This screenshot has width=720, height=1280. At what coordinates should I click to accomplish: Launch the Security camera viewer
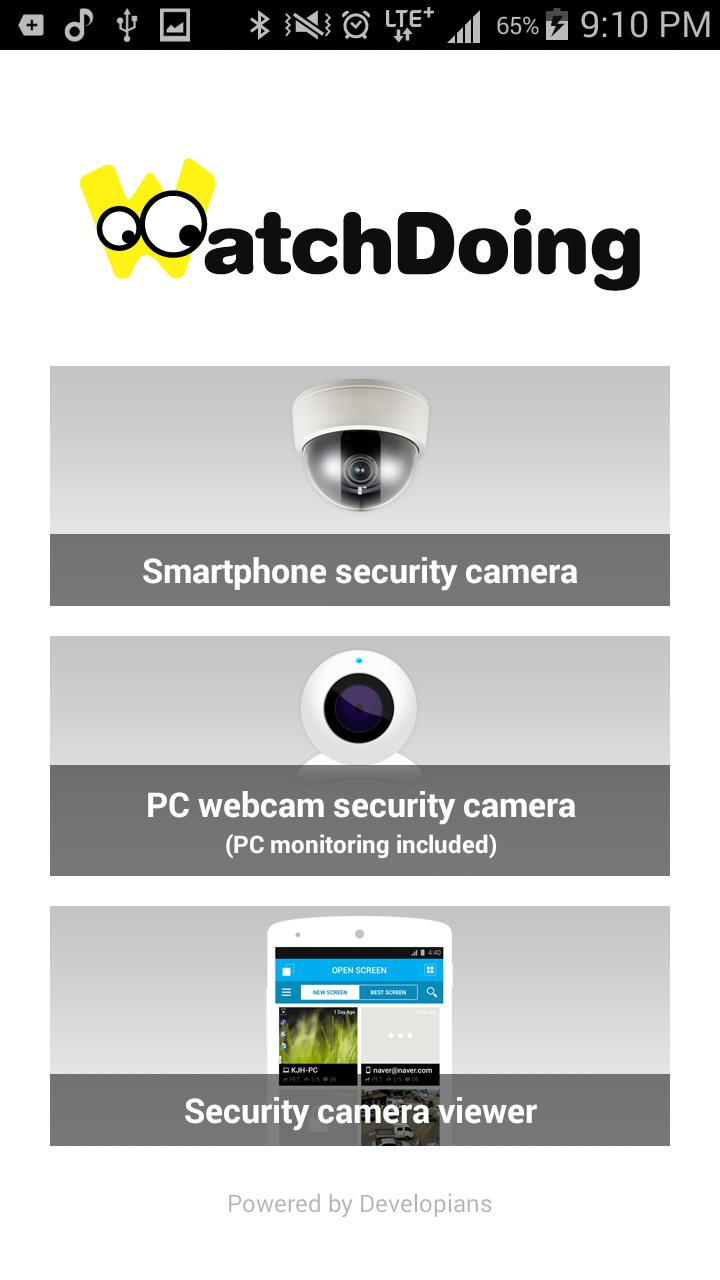click(360, 1026)
